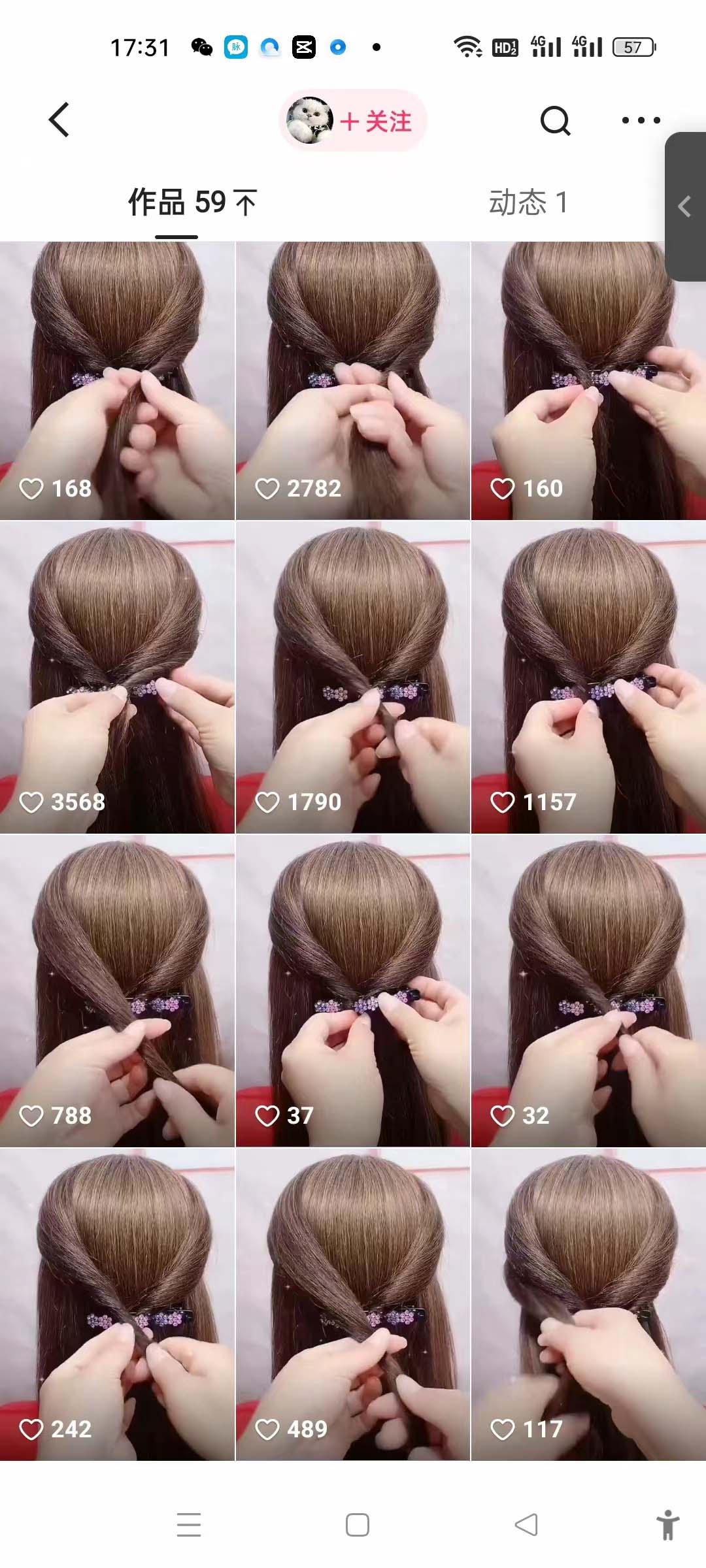Image resolution: width=706 pixels, height=1568 pixels.
Task: Open the video with 3568 likes
Action: click(117, 677)
